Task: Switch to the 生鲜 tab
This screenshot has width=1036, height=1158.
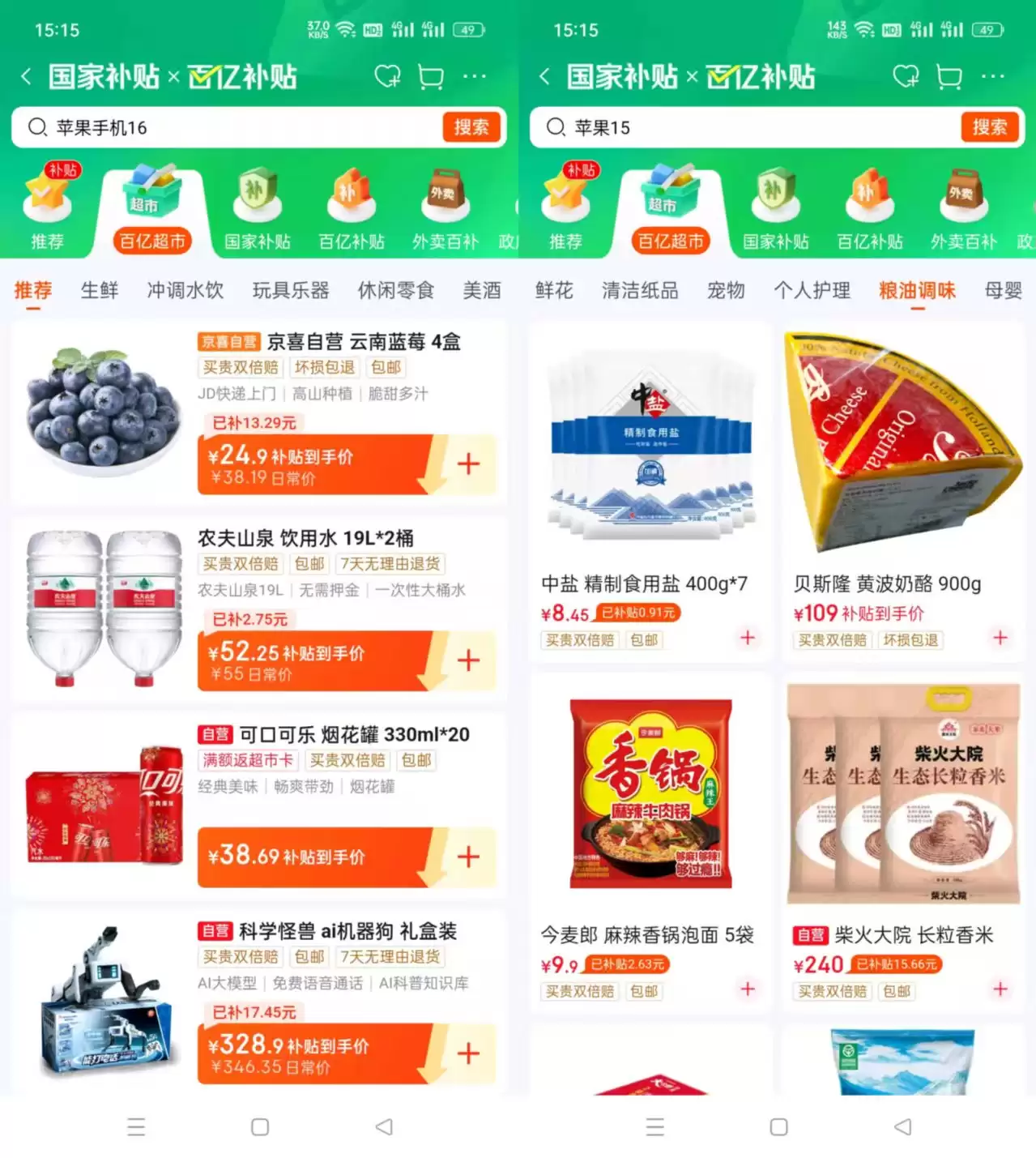Action: pyautogui.click(x=99, y=291)
